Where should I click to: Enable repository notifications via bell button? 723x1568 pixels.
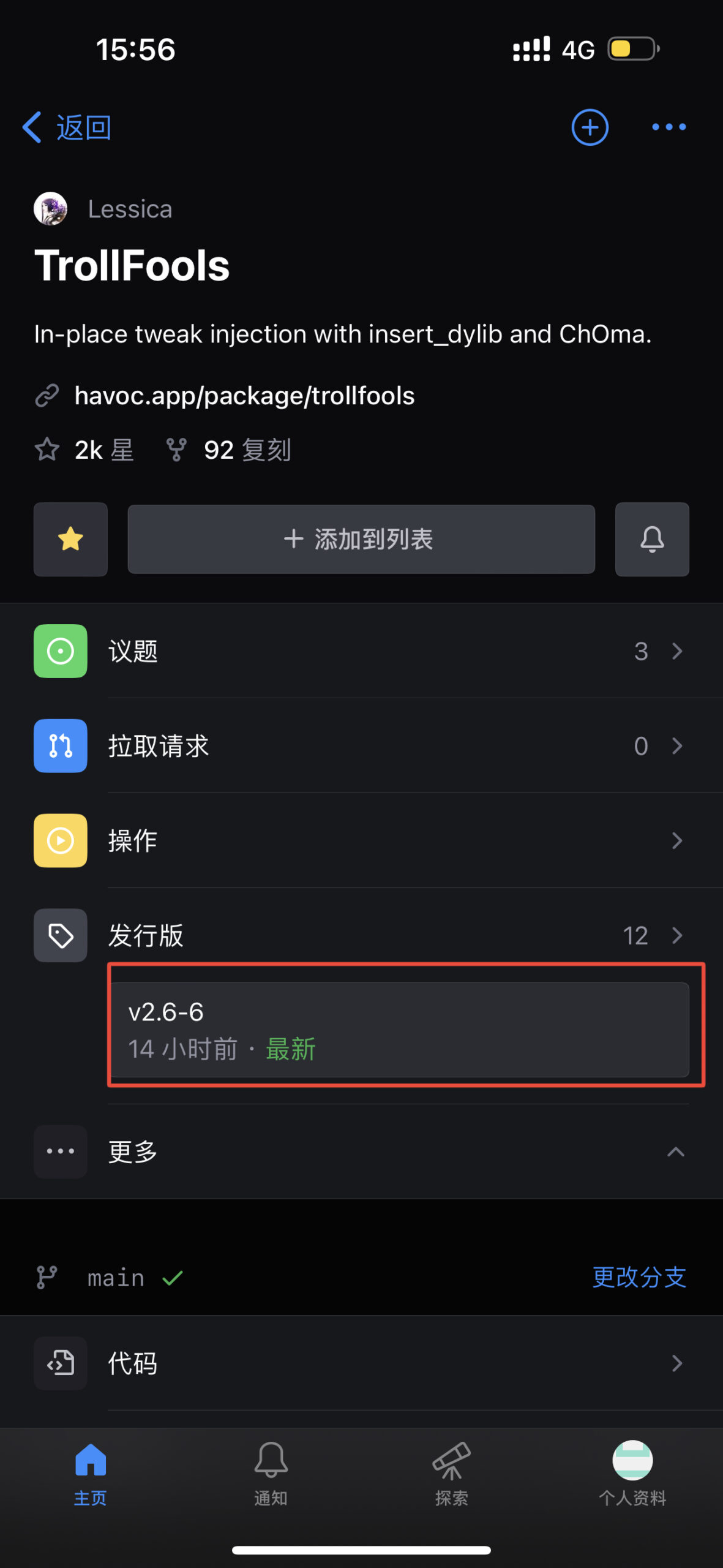(651, 540)
